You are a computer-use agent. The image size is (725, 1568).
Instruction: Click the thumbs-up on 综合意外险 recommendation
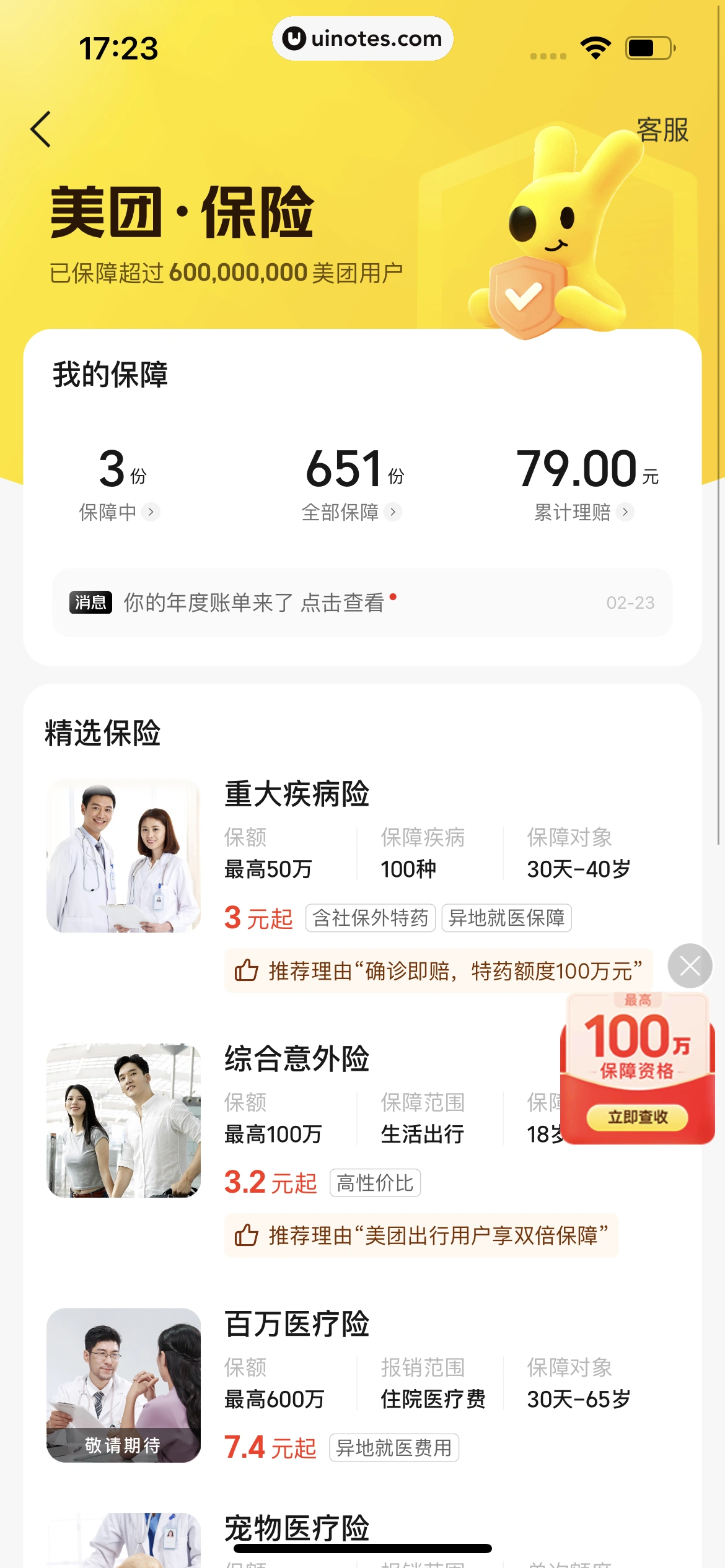(246, 1235)
